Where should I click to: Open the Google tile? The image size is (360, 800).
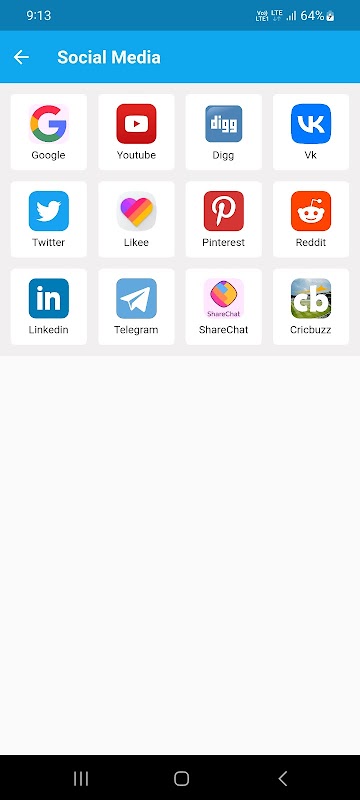[x=48, y=132]
